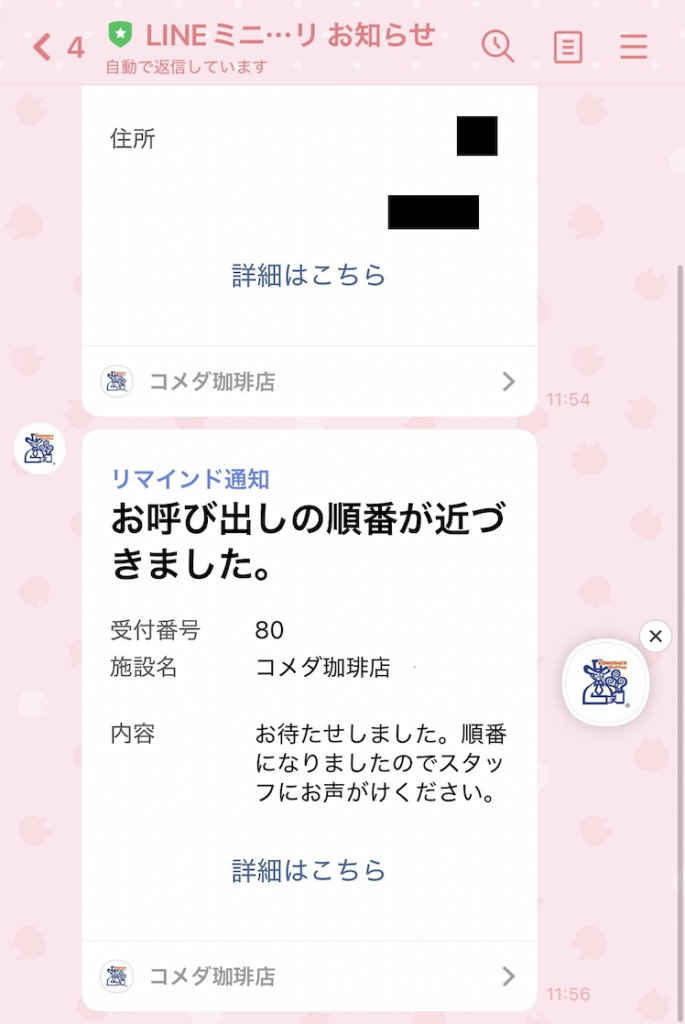Open the sender's profile avatar

[x=40, y=448]
